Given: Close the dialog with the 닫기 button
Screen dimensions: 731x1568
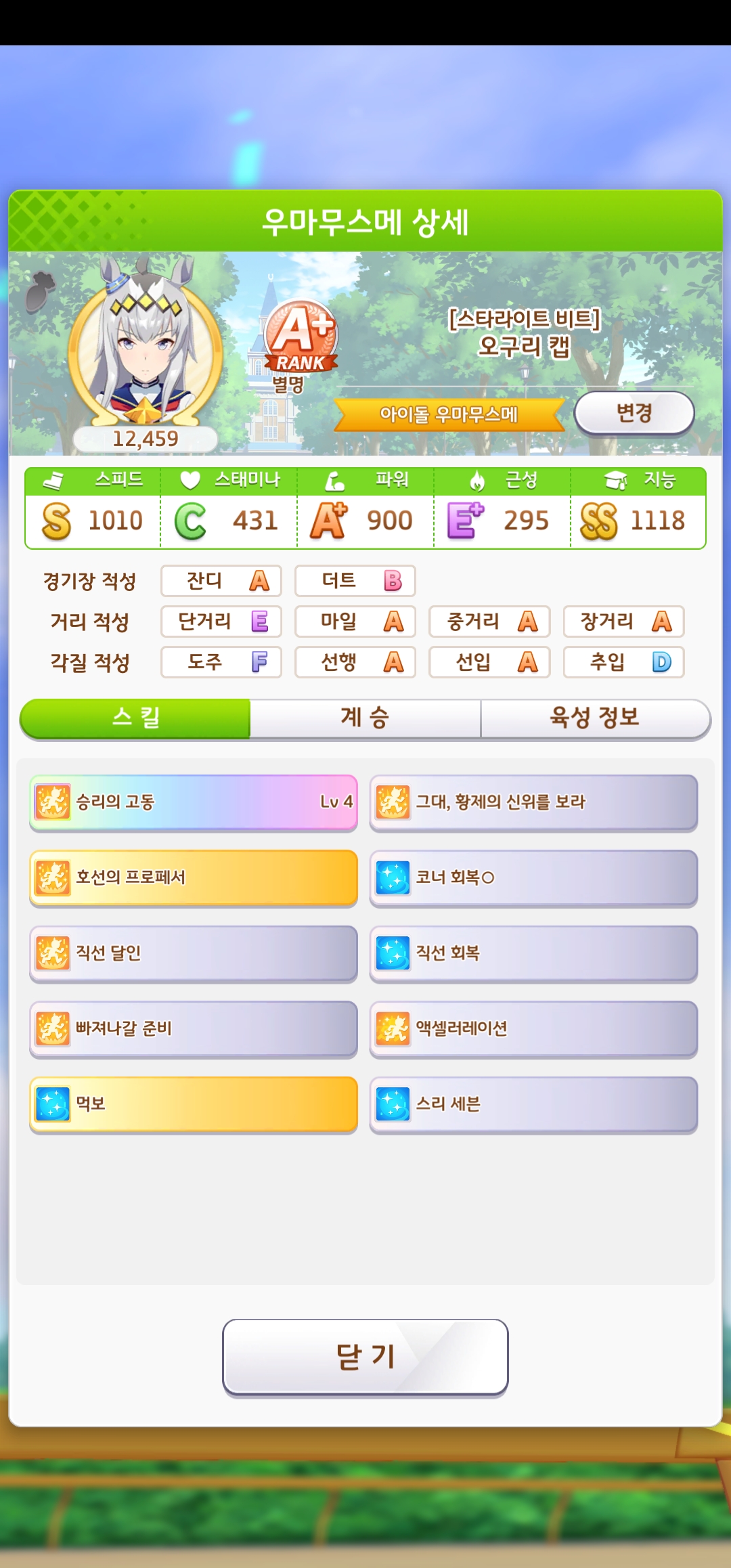Looking at the screenshot, I should tap(365, 1357).
